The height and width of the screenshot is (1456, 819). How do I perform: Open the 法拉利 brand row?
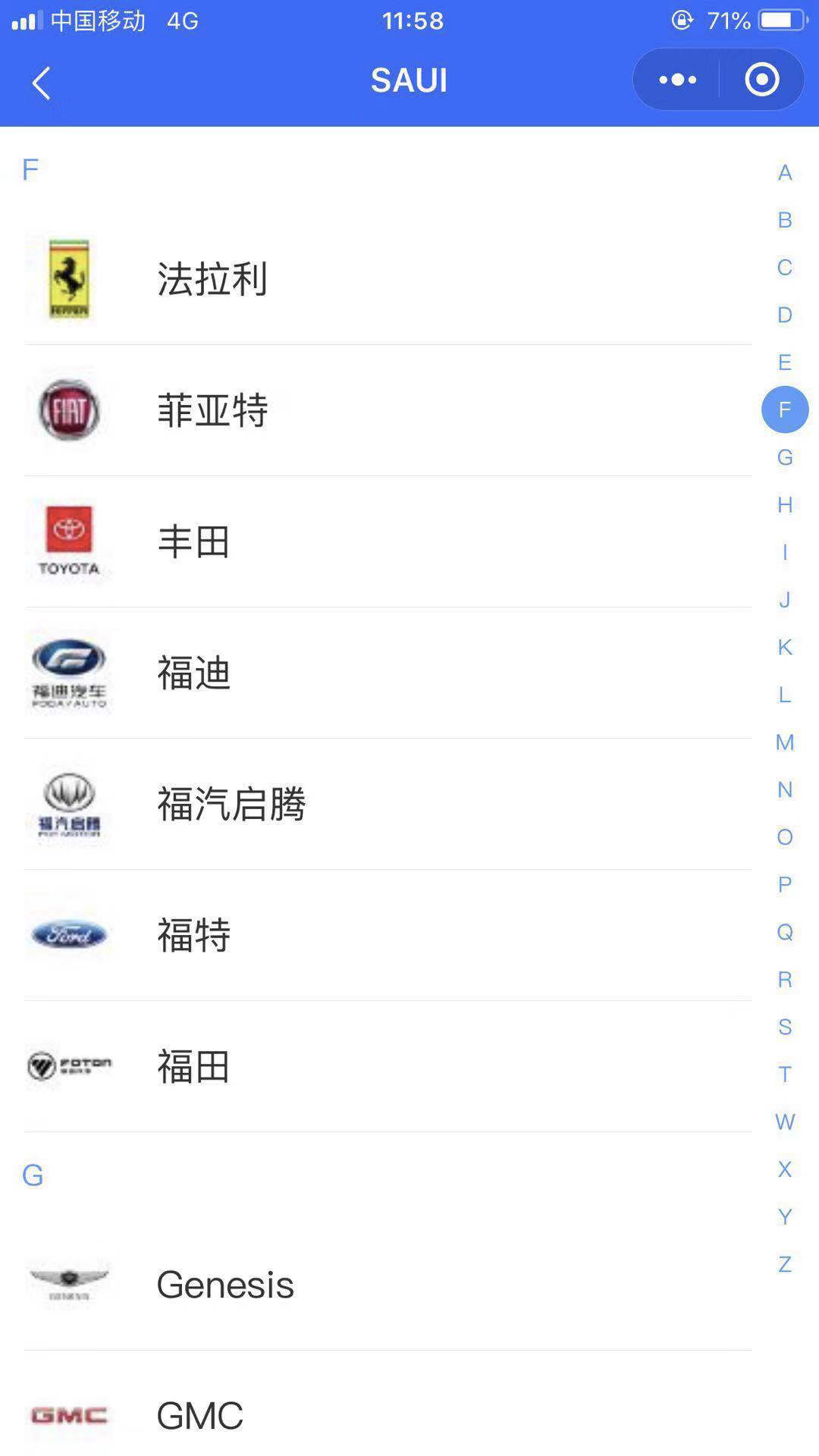(x=388, y=279)
